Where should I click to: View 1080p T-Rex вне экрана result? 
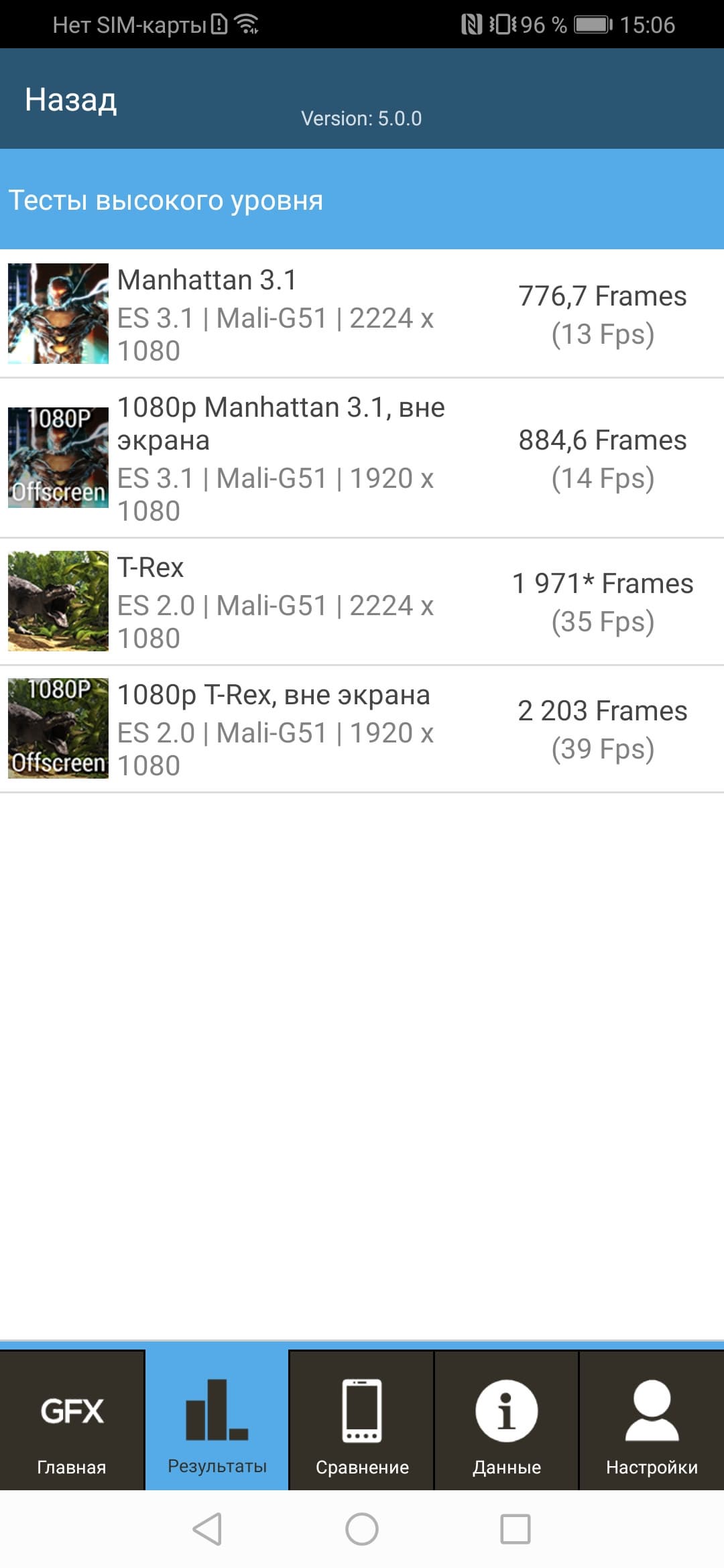point(362,728)
